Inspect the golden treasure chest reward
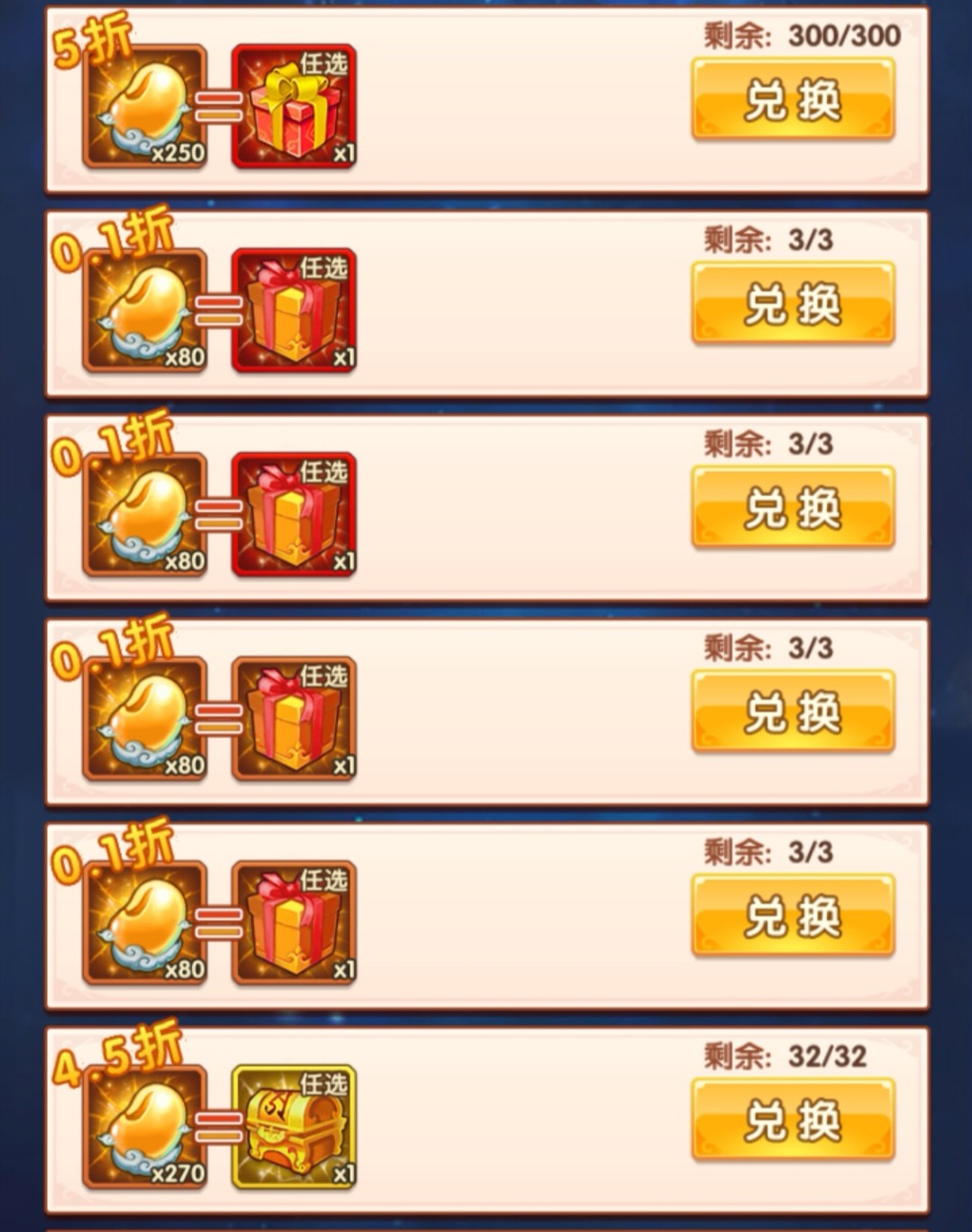This screenshot has width=972, height=1232. click(294, 1127)
